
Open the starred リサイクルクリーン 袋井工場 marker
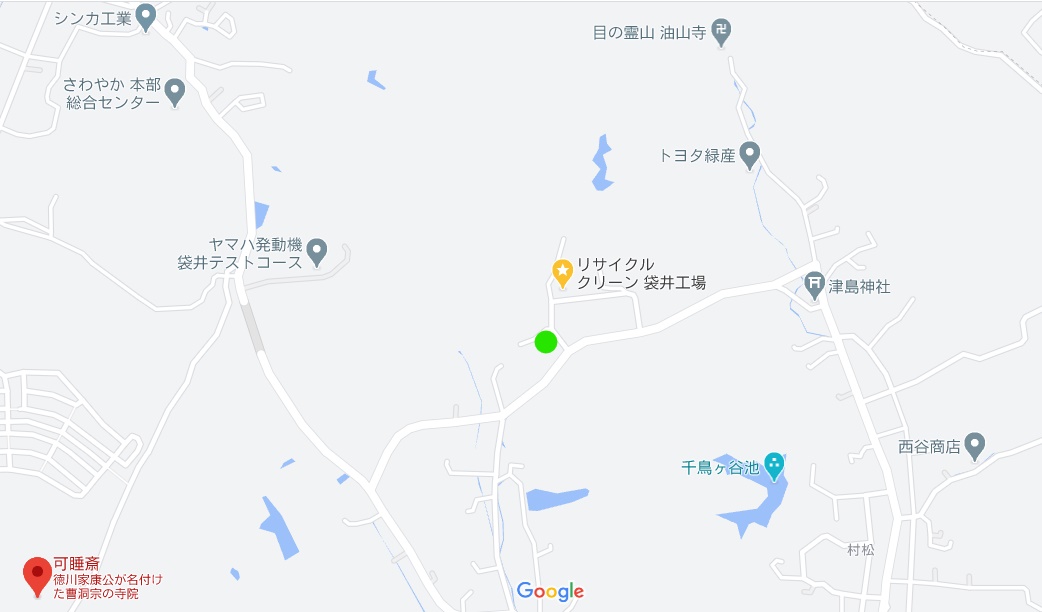(x=563, y=270)
